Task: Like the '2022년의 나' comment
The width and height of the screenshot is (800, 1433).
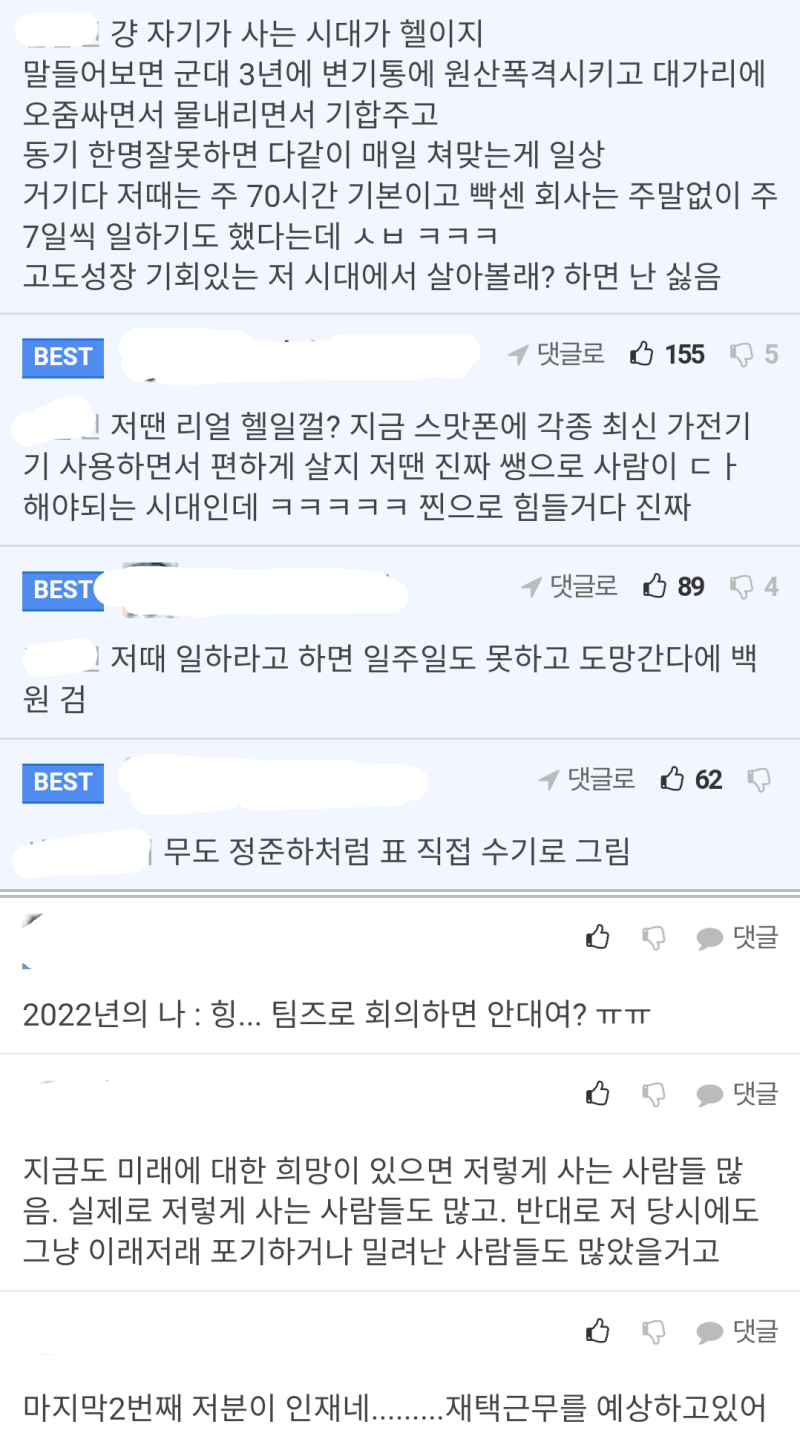Action: click(x=598, y=937)
